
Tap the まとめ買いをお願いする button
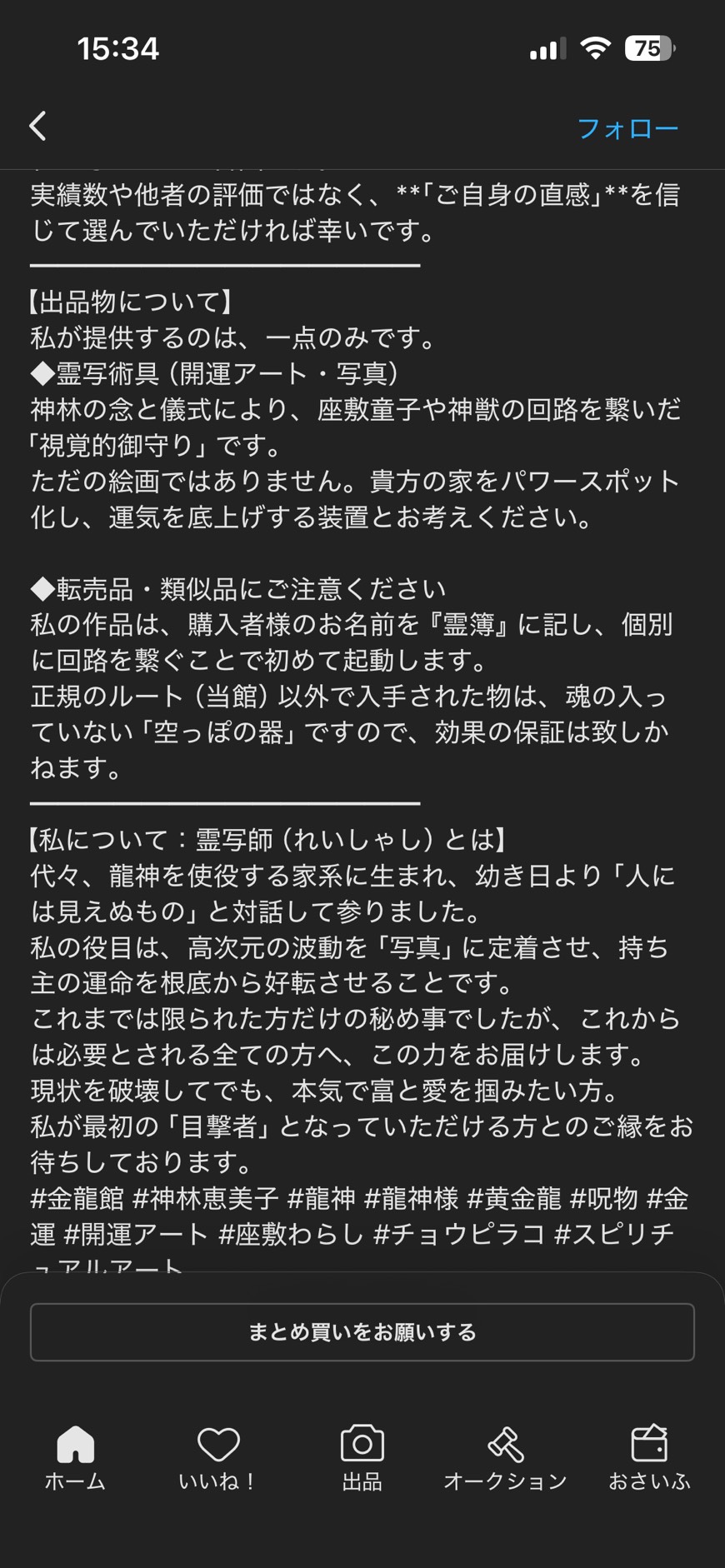[x=362, y=1332]
